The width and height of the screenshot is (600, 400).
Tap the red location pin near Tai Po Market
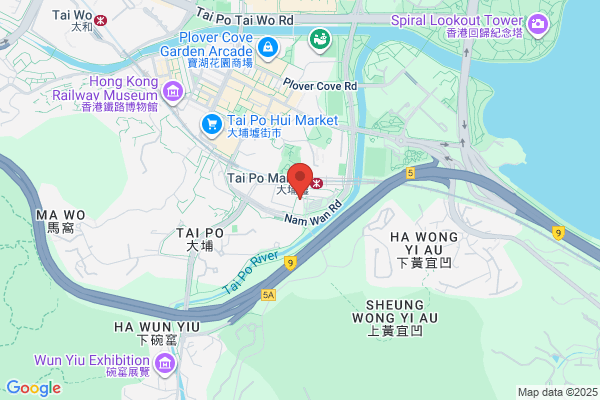click(x=300, y=181)
